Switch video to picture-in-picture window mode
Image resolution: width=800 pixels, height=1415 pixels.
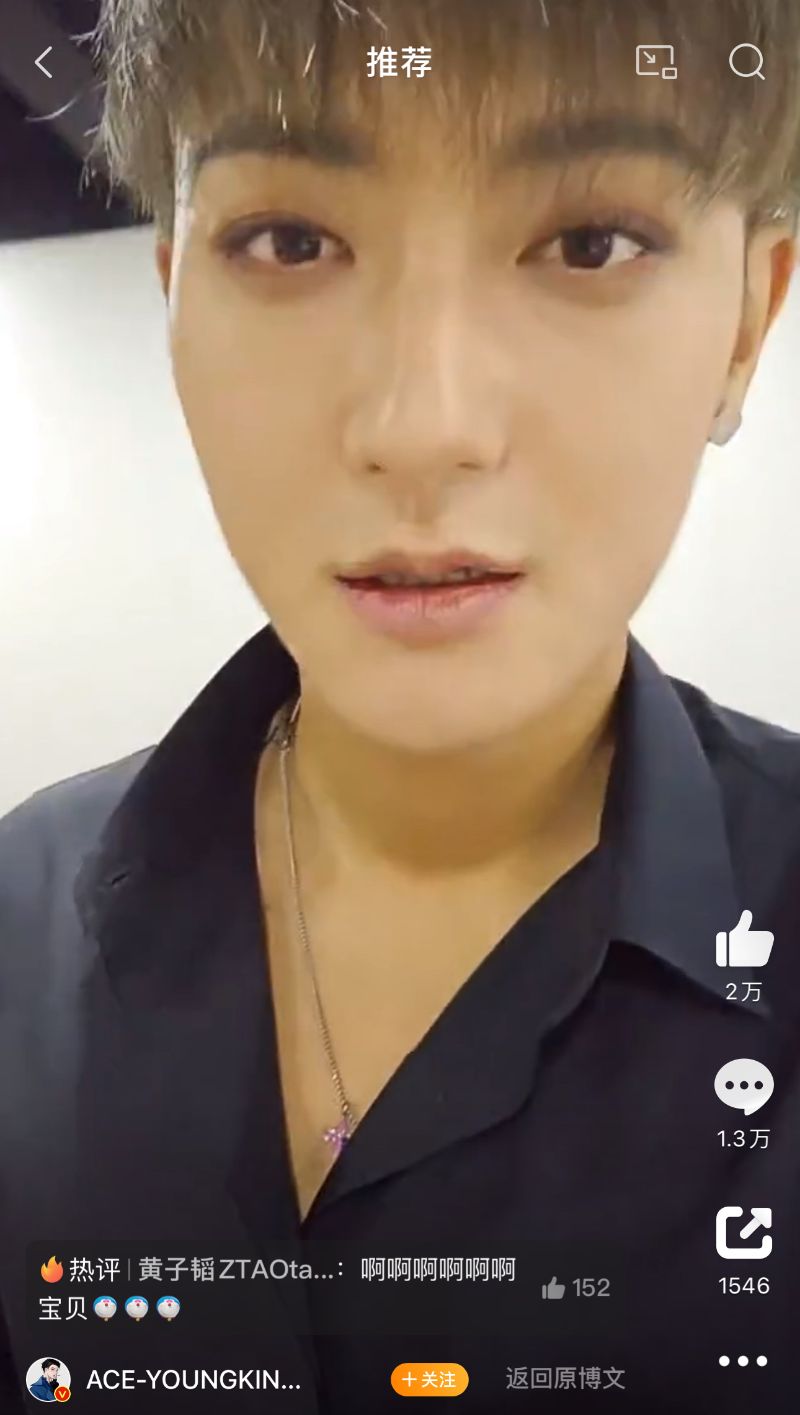pyautogui.click(x=656, y=62)
